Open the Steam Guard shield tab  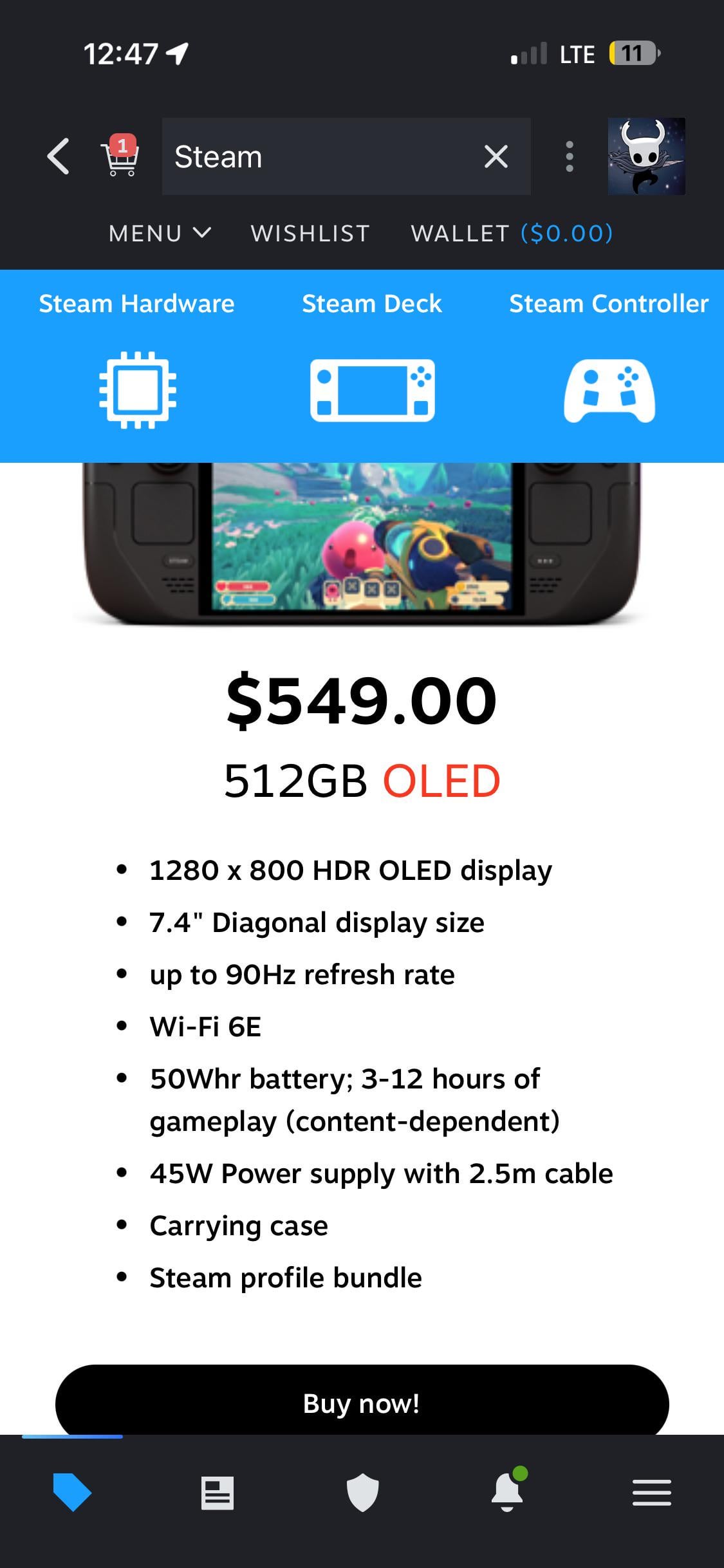pyautogui.click(x=362, y=1492)
